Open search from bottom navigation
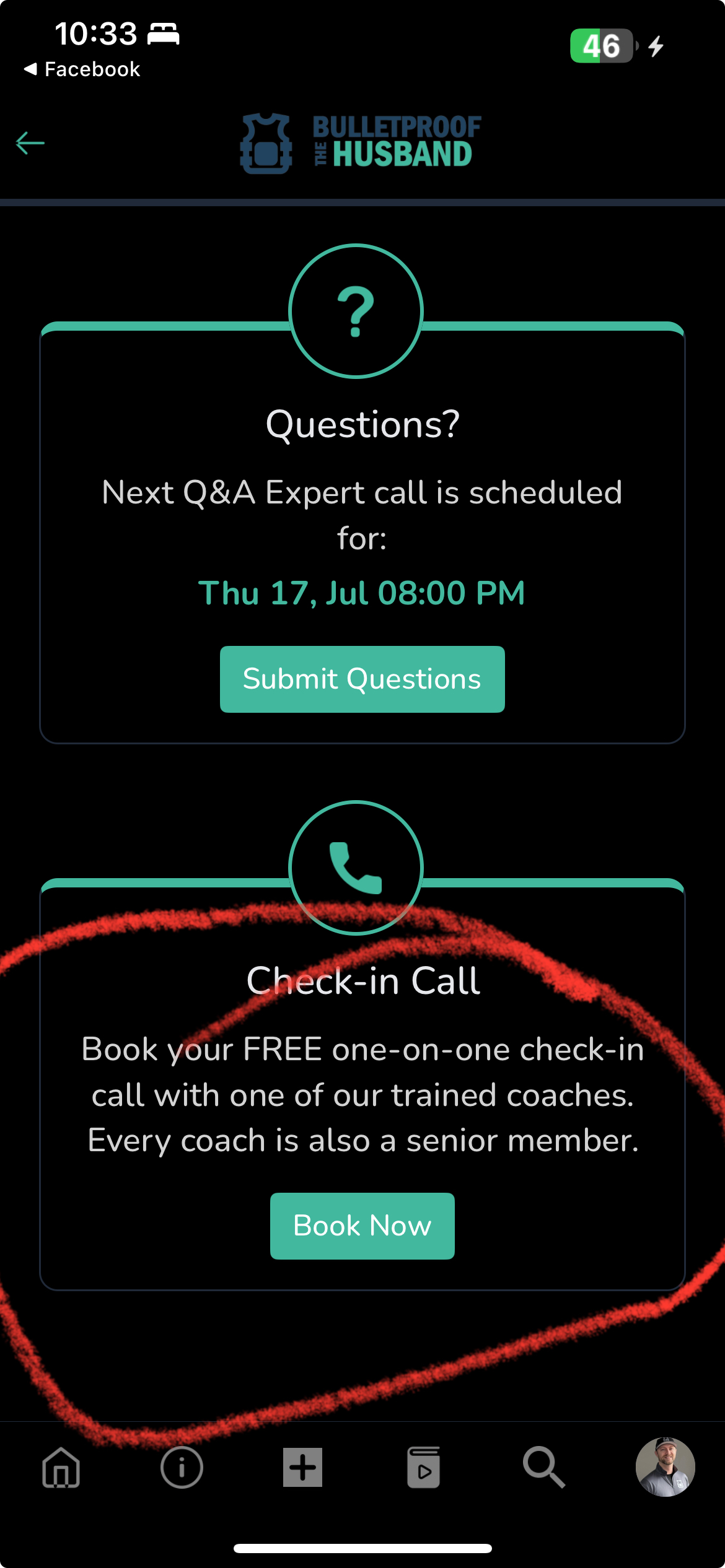 [543, 1467]
